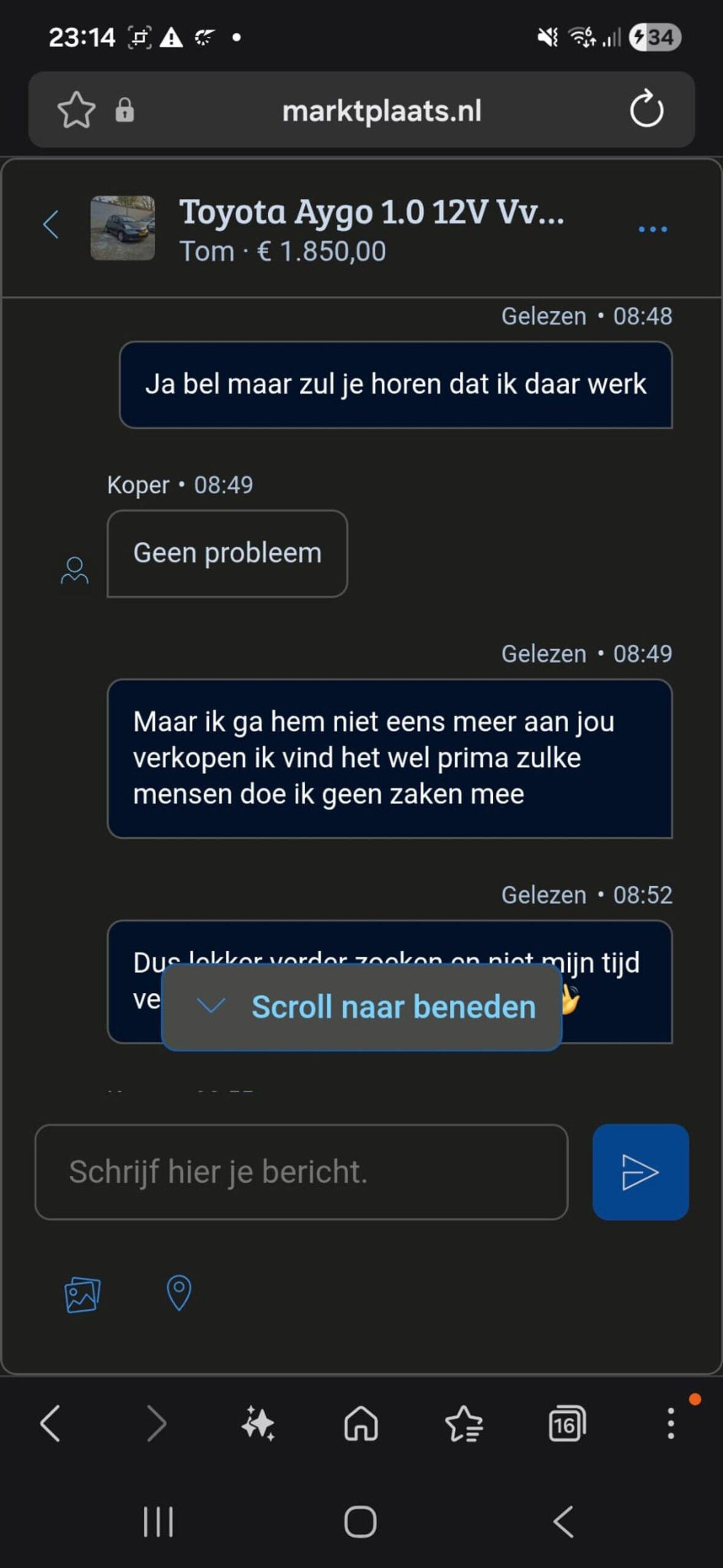Go to the browser home page

(361, 1423)
